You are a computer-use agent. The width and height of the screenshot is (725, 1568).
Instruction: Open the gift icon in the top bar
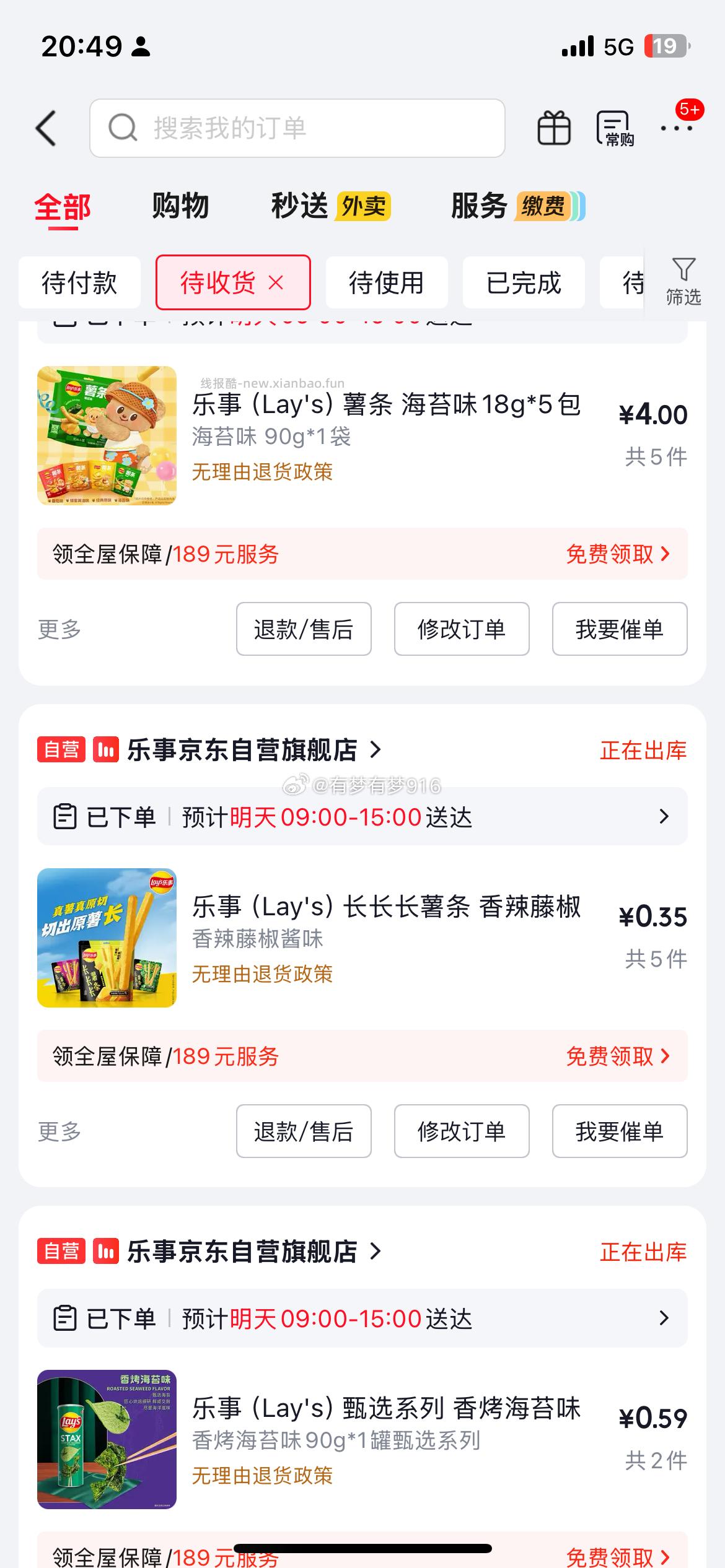click(x=553, y=128)
